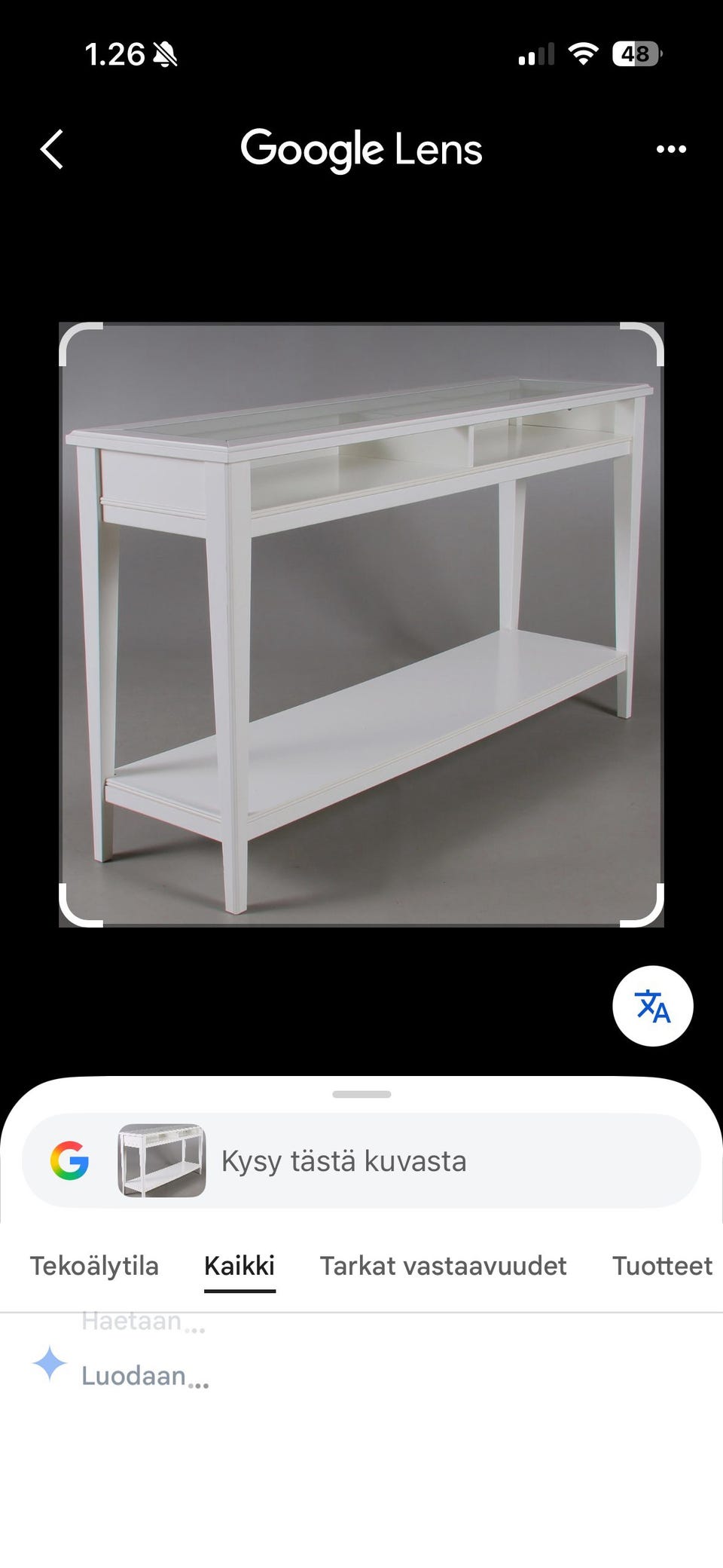
Task: Tap the translate floating button
Action: (x=652, y=1006)
